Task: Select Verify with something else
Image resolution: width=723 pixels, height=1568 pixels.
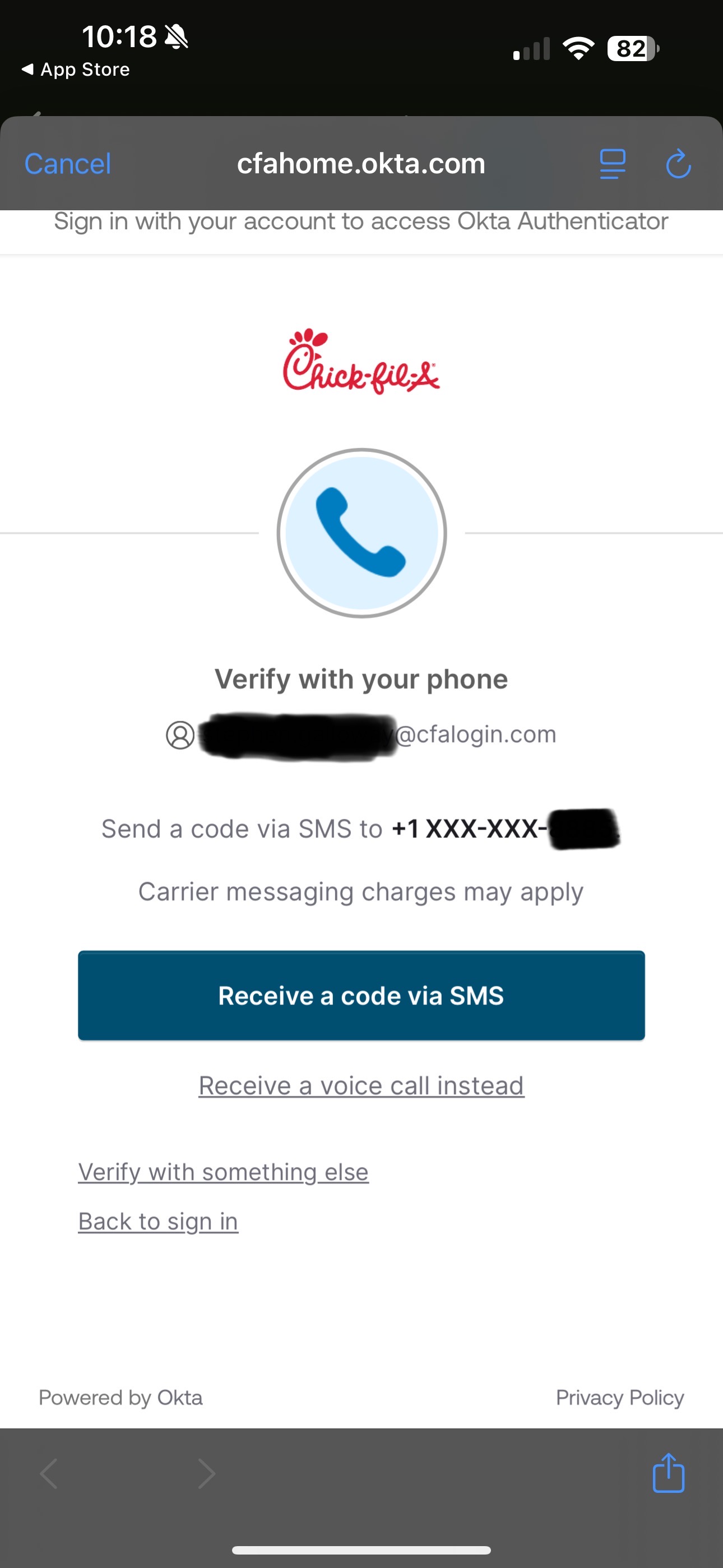Action: (224, 1172)
